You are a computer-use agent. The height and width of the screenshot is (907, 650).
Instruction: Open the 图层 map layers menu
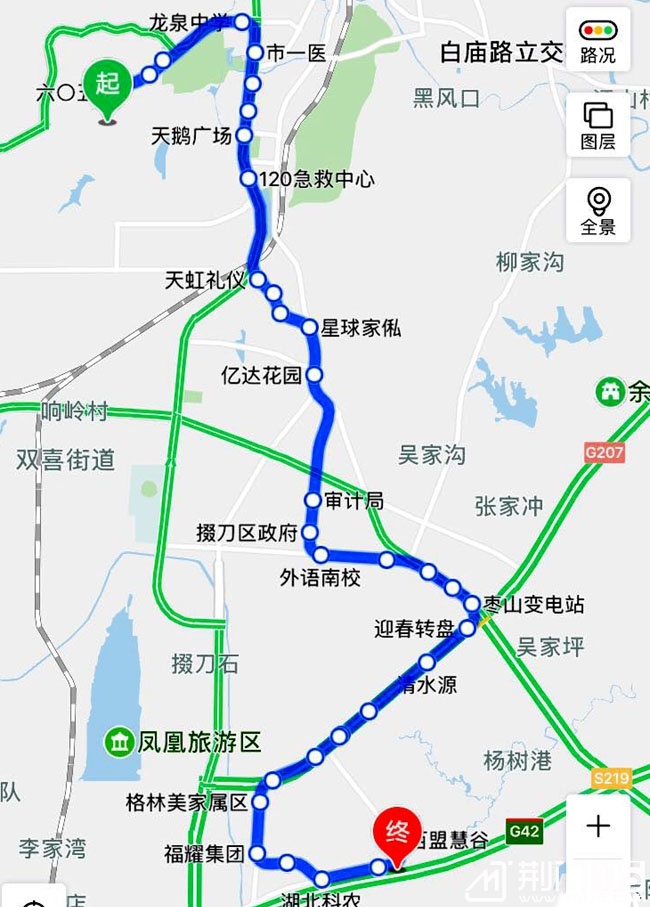(598, 125)
